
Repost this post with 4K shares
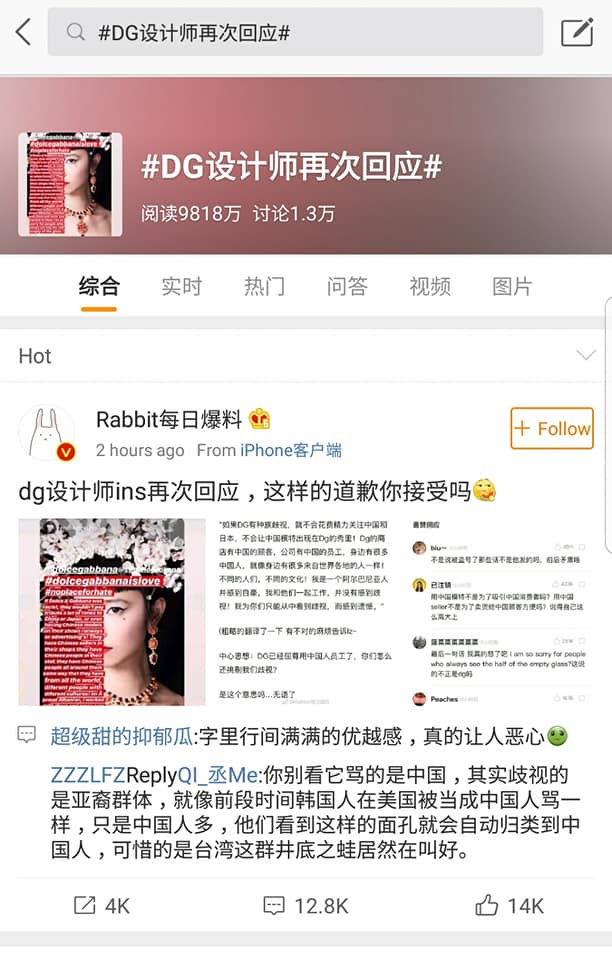[x=103, y=906]
